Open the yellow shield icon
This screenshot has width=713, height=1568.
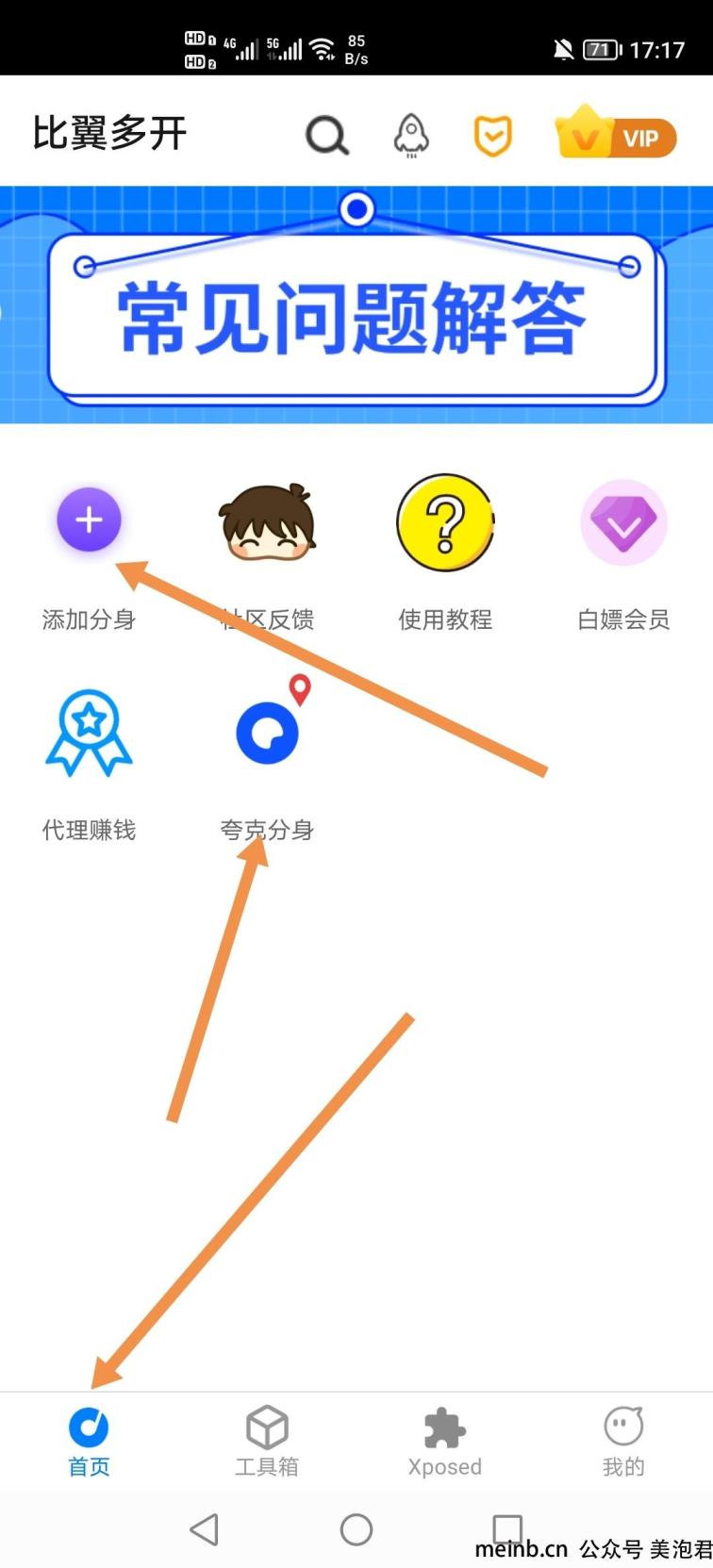pyautogui.click(x=492, y=136)
